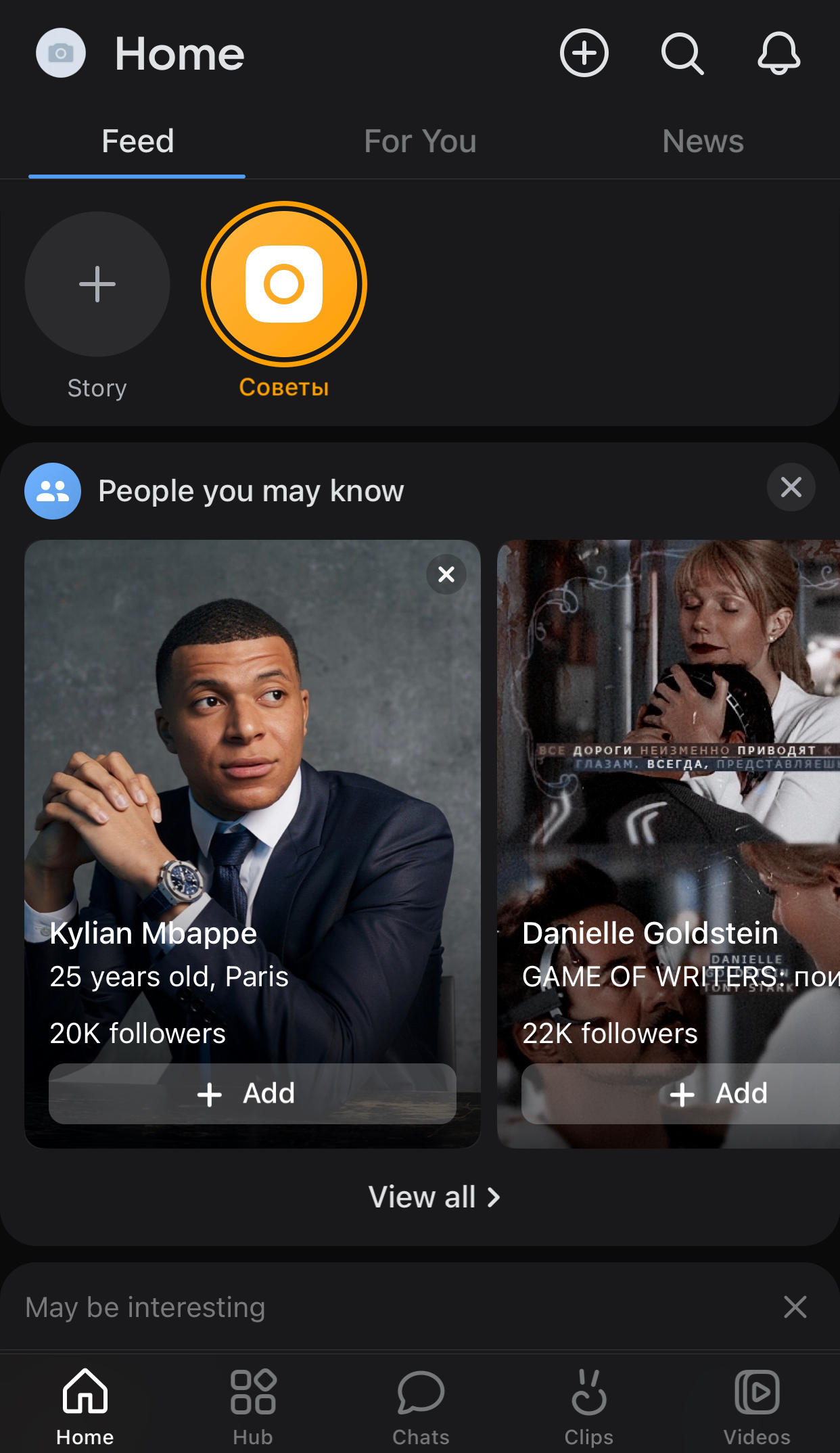Dismiss the People you may know section
Image resolution: width=840 pixels, height=1453 pixels.
[x=791, y=487]
